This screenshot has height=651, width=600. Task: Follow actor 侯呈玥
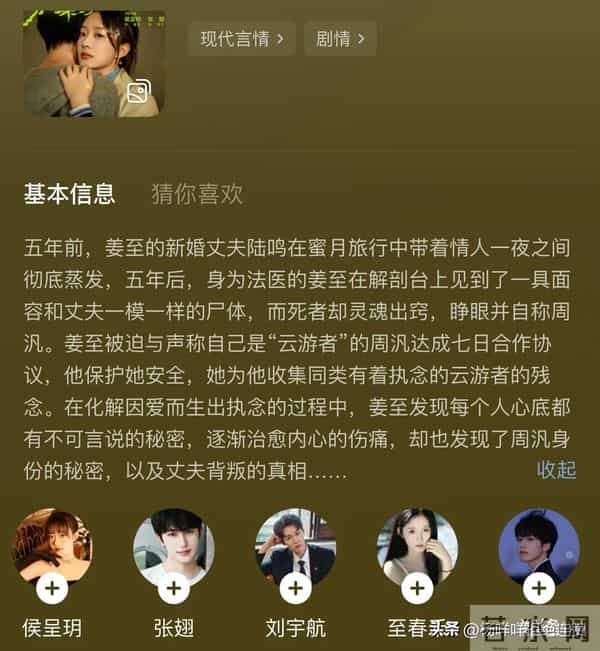(x=52, y=587)
